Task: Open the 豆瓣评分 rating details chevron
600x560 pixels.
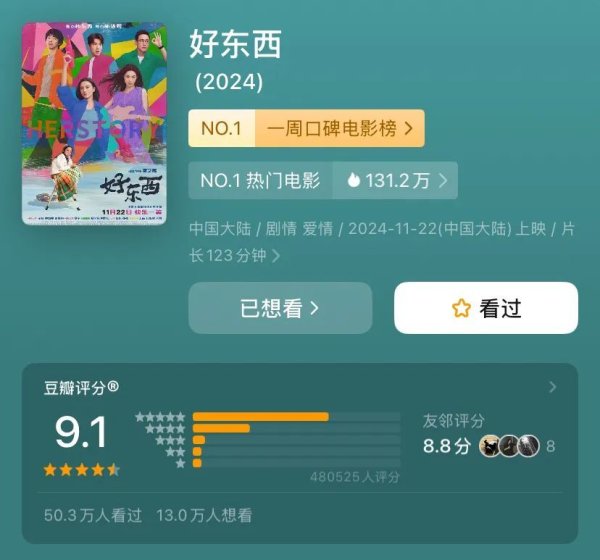Action: 552,388
